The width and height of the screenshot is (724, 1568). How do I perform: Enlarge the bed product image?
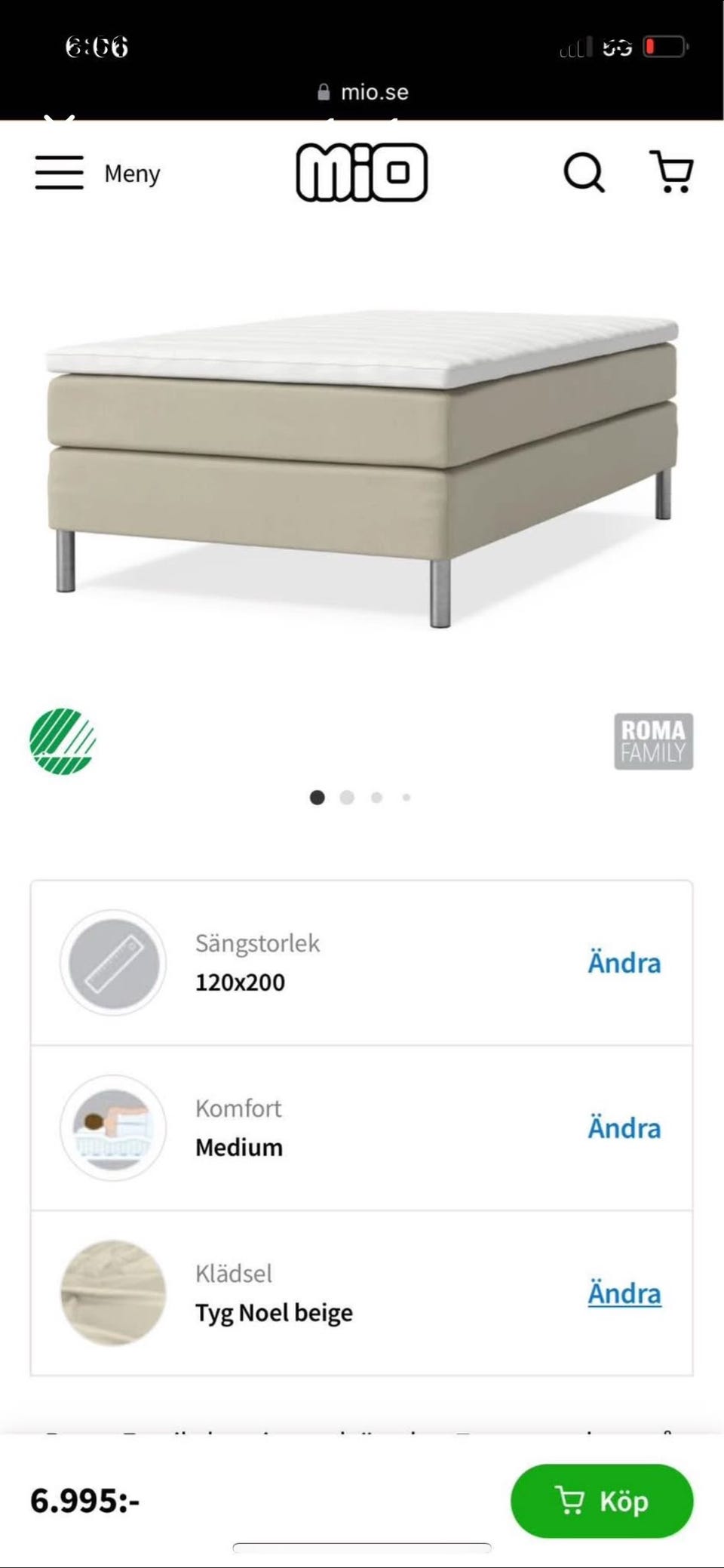[x=362, y=468]
